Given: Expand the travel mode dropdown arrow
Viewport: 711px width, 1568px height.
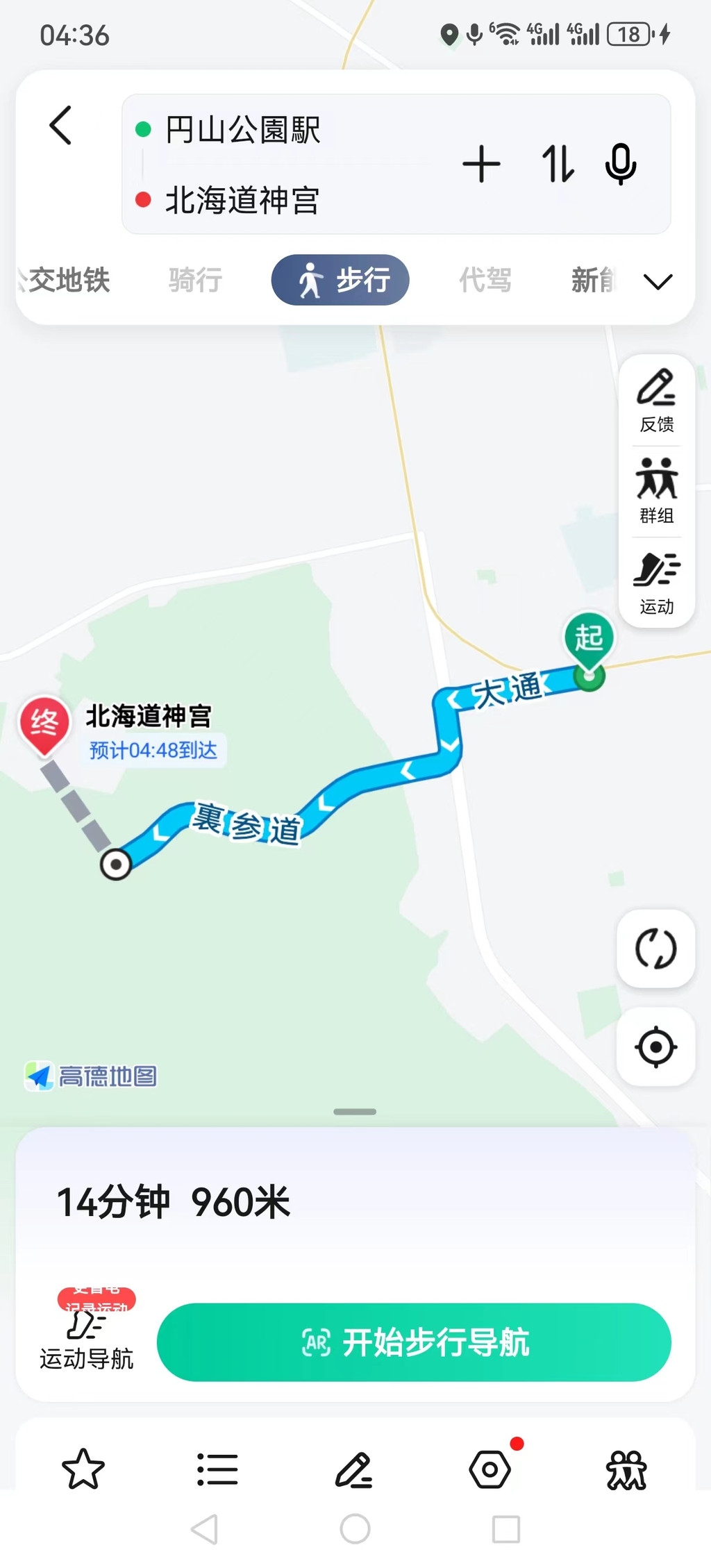Looking at the screenshot, I should (x=658, y=281).
